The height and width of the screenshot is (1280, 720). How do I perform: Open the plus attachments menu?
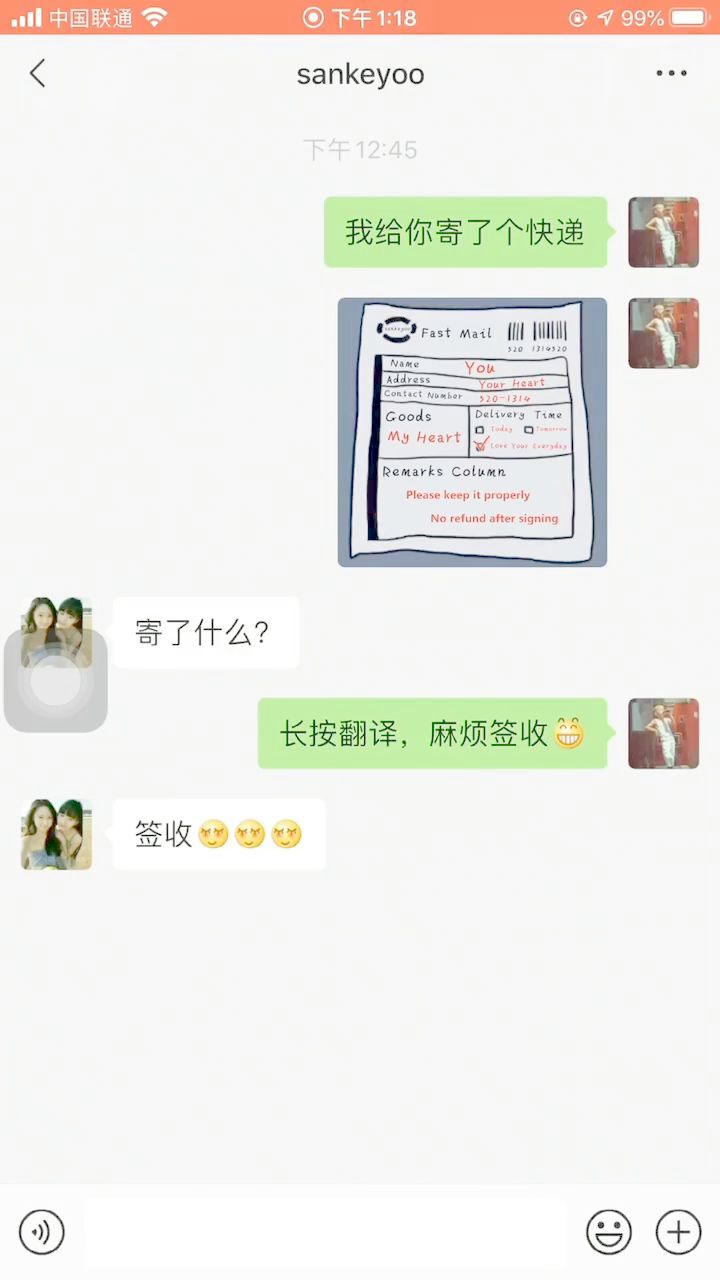678,1232
